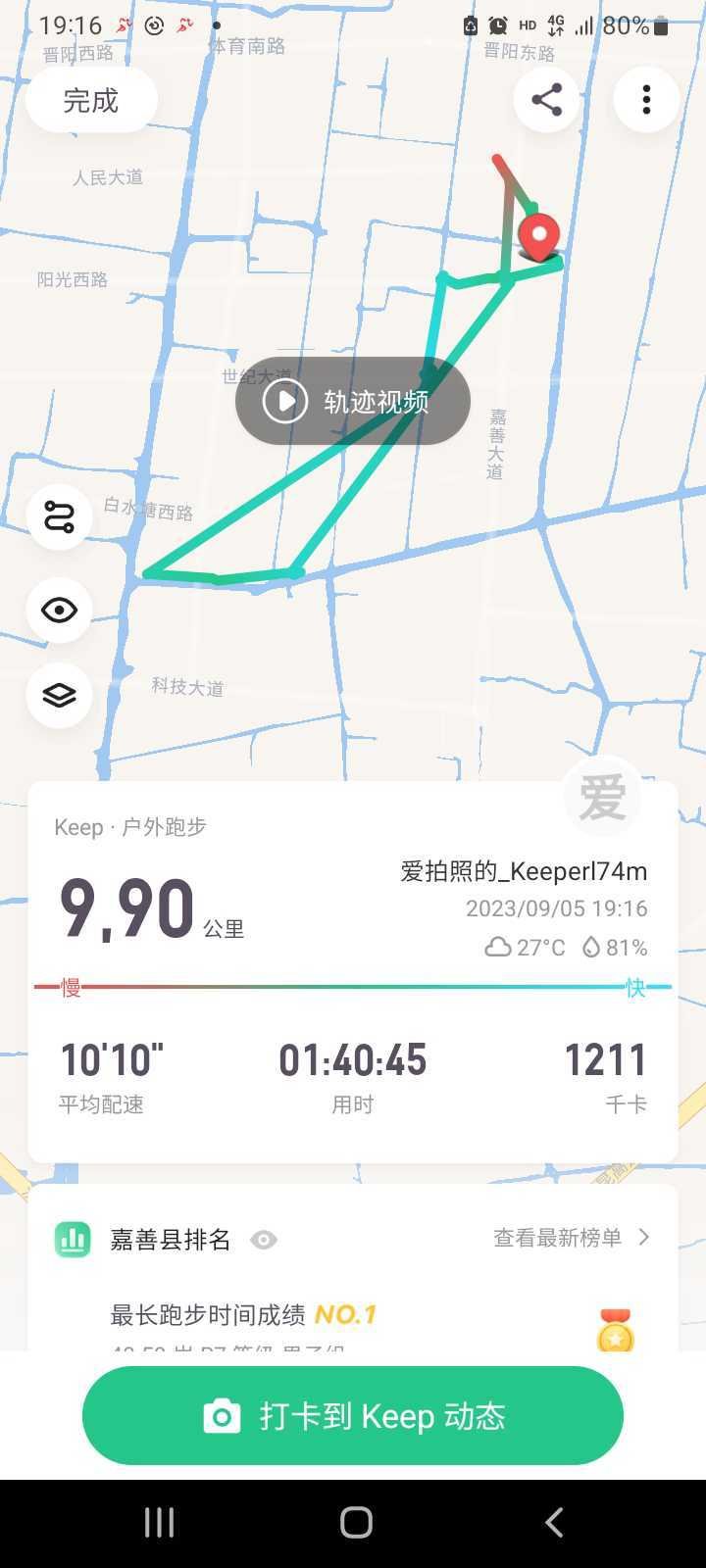Open the map layers selector
706x1568 pixels.
point(59,695)
